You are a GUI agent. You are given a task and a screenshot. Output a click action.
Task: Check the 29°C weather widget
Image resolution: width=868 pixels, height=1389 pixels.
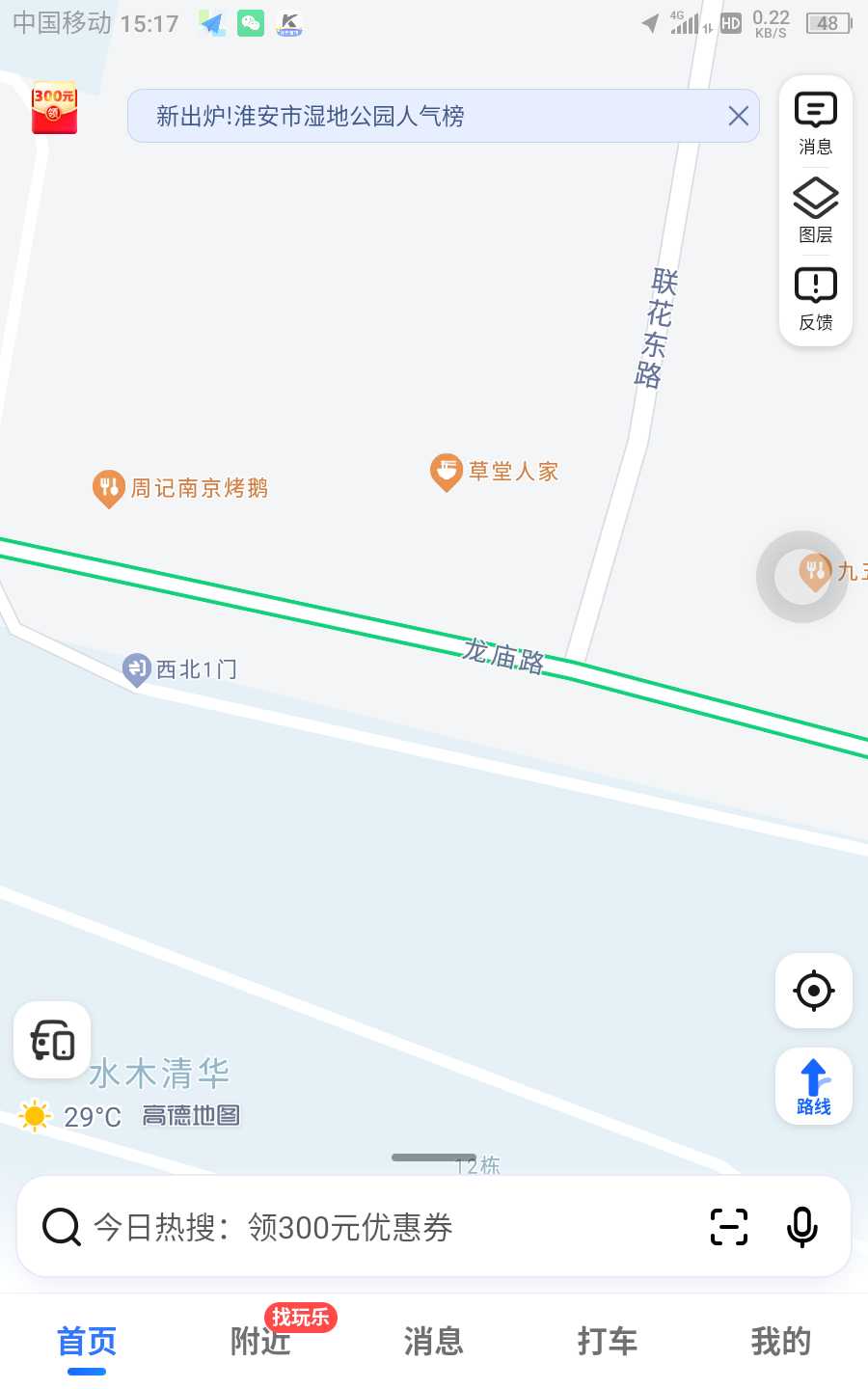pyautogui.click(x=69, y=1116)
